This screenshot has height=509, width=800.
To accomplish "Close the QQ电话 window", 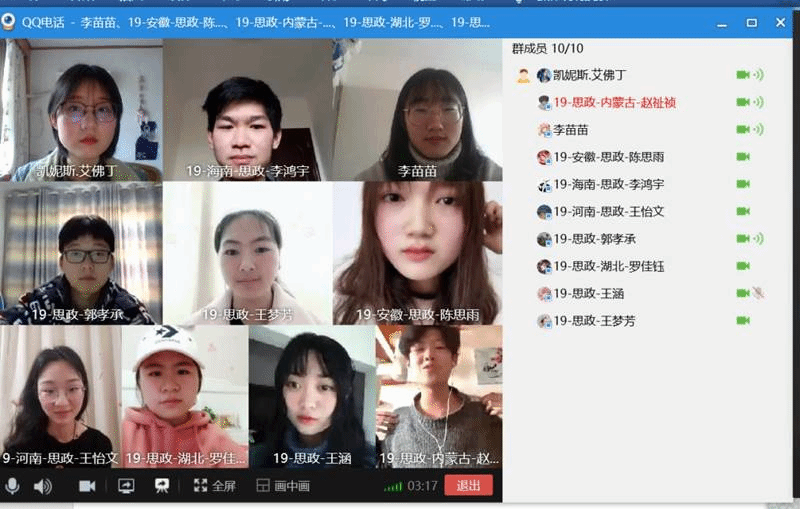I will (779, 22).
